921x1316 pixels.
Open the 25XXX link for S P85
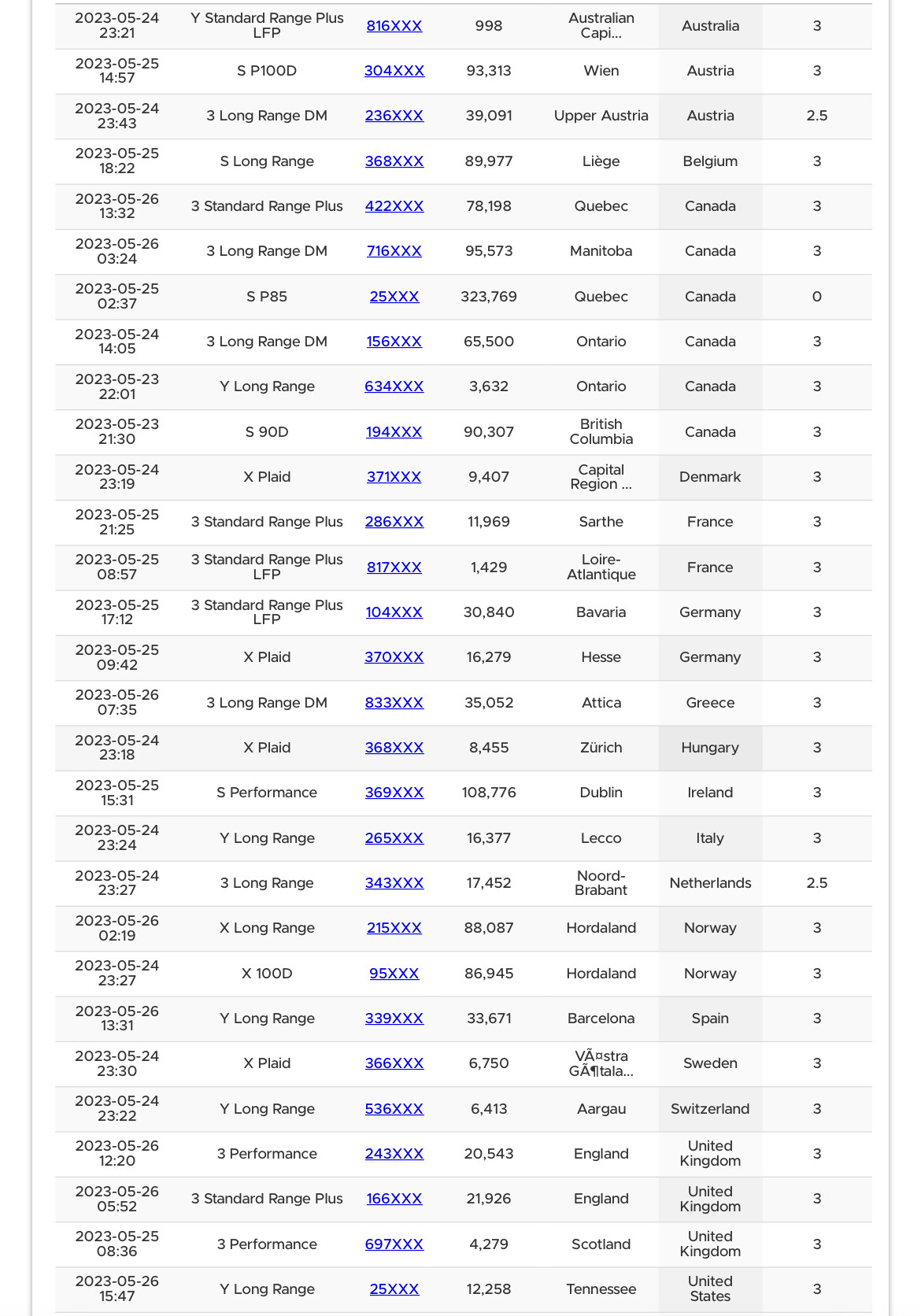tap(394, 297)
